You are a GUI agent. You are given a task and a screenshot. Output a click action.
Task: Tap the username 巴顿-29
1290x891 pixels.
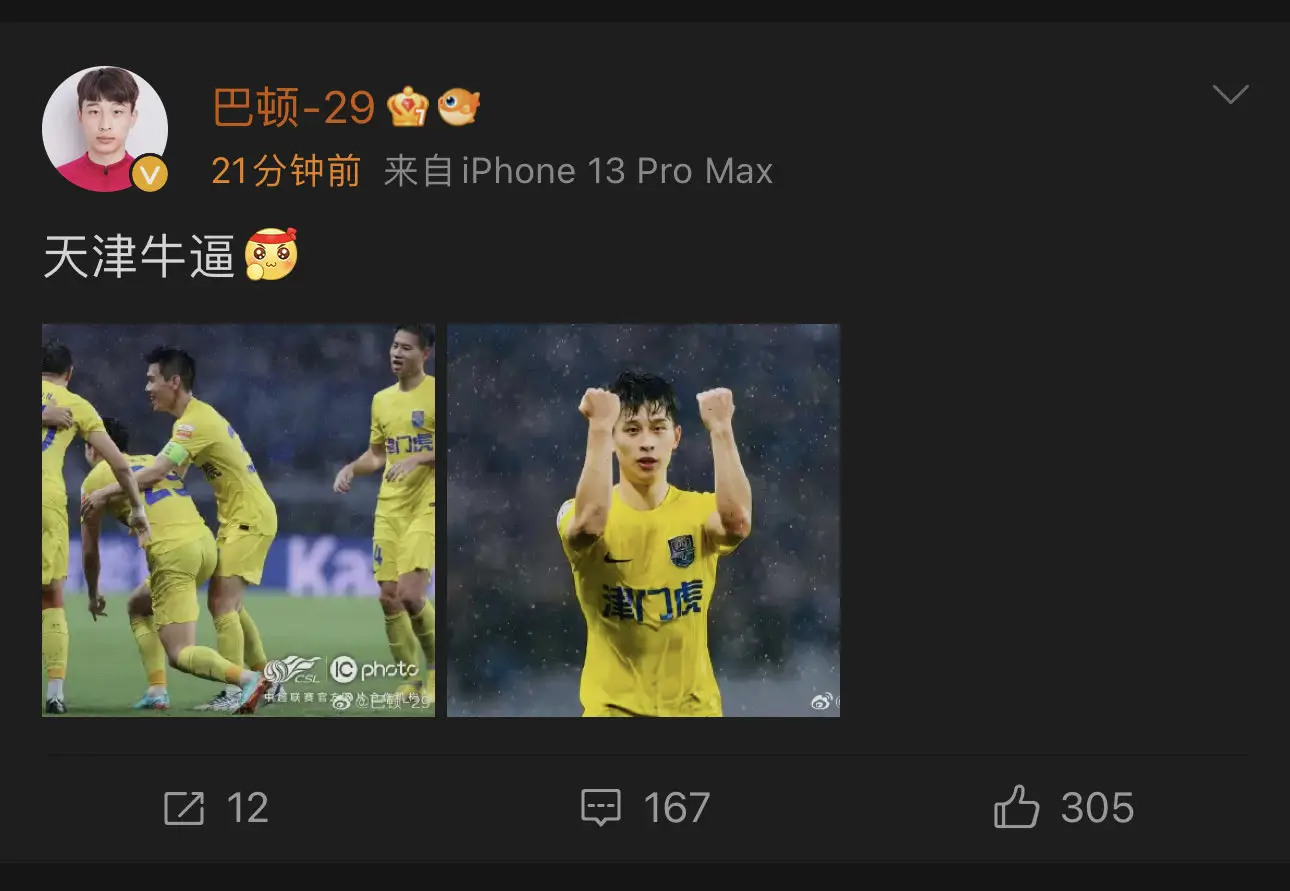point(294,107)
